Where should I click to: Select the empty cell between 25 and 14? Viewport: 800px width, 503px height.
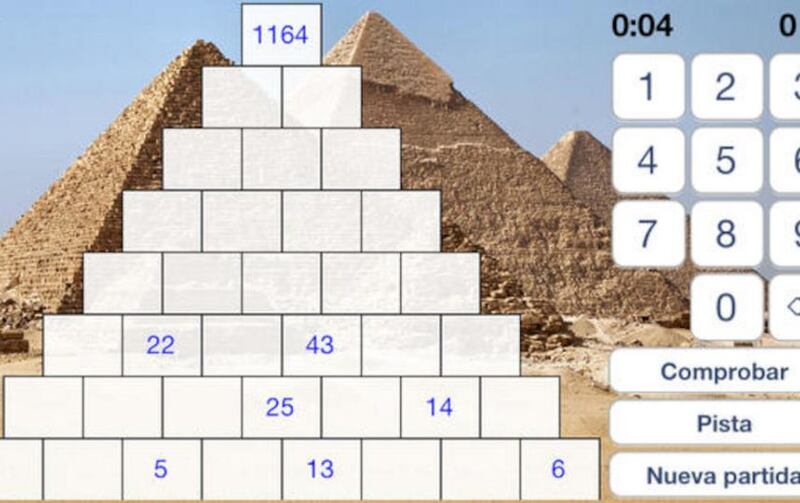tap(360, 407)
